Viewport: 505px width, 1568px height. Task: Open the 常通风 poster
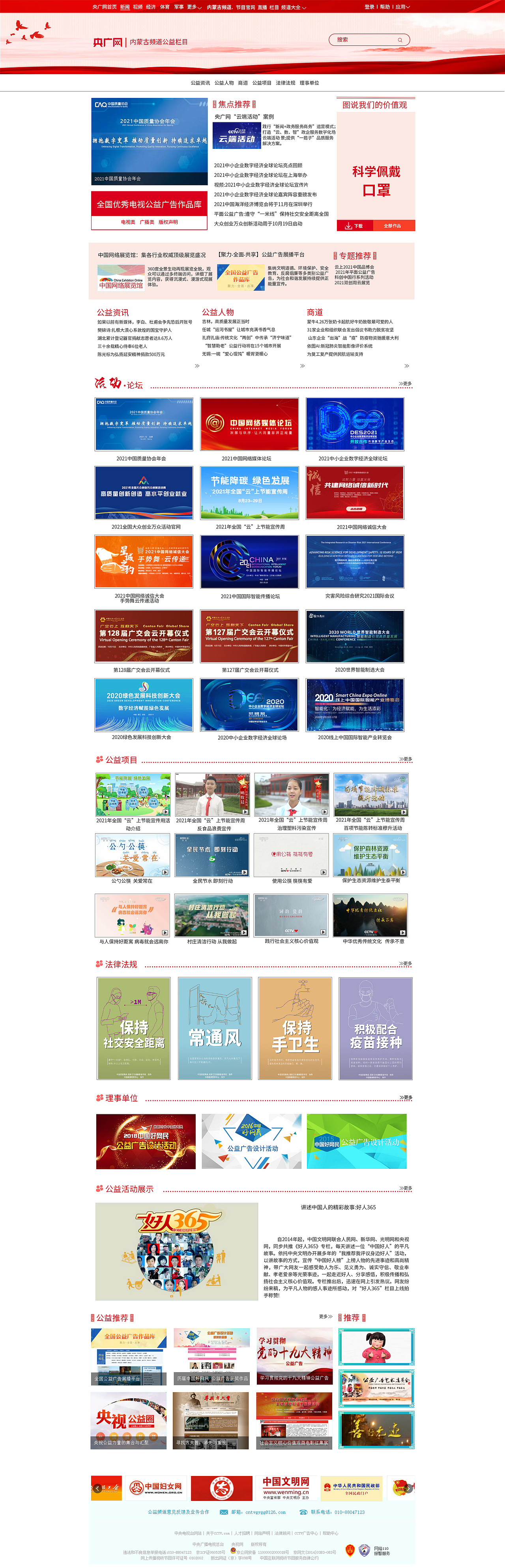coord(215,1028)
